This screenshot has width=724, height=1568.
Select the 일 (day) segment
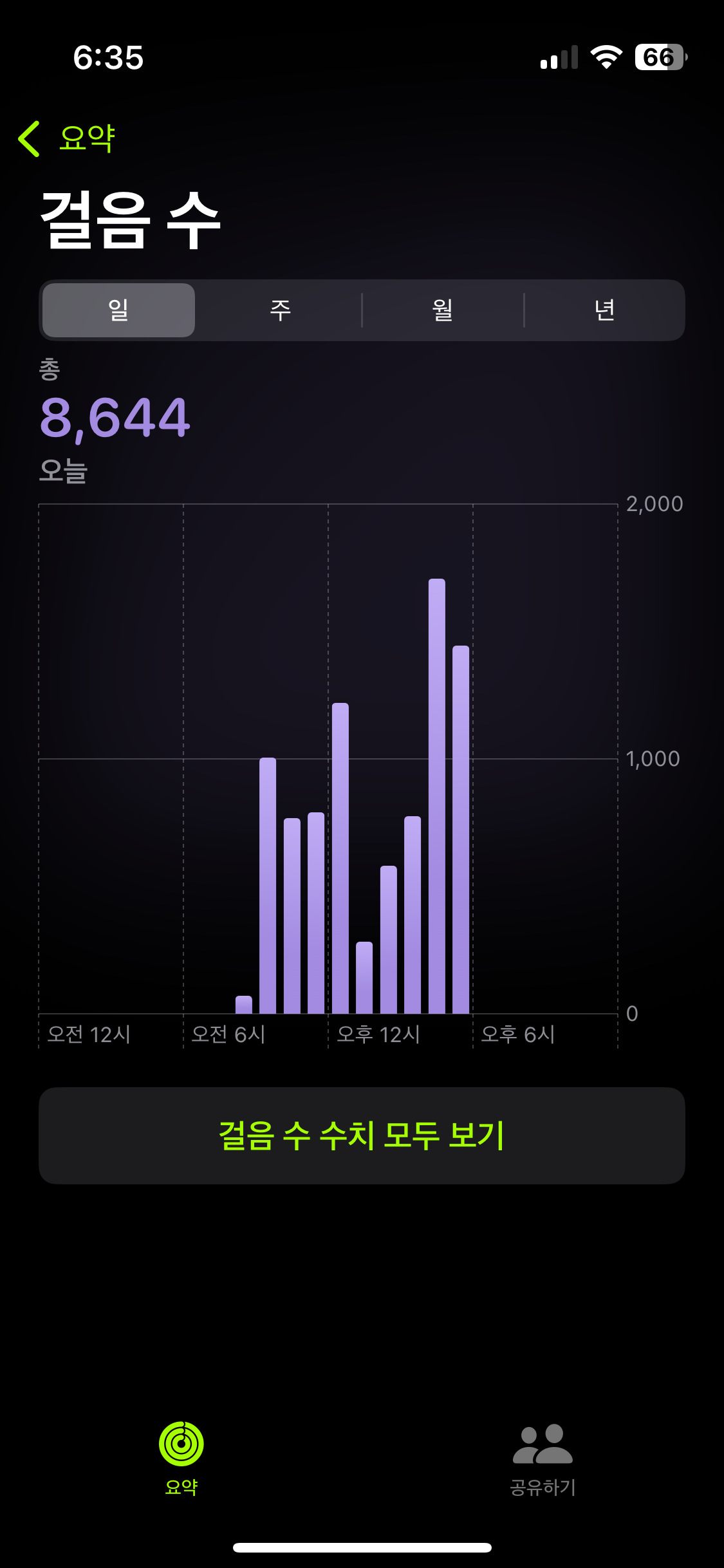[118, 310]
